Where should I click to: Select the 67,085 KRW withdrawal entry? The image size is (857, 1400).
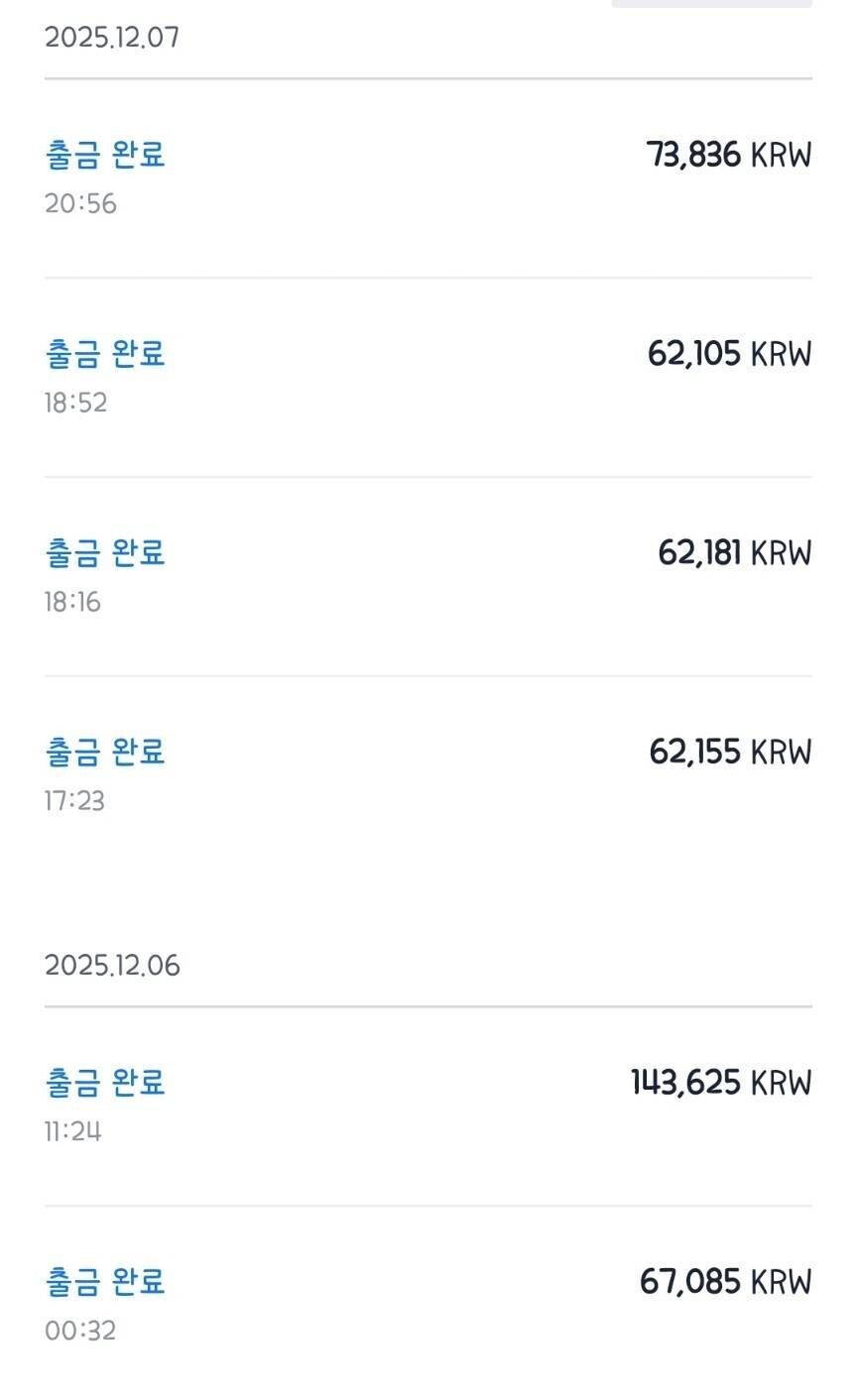point(427,1304)
